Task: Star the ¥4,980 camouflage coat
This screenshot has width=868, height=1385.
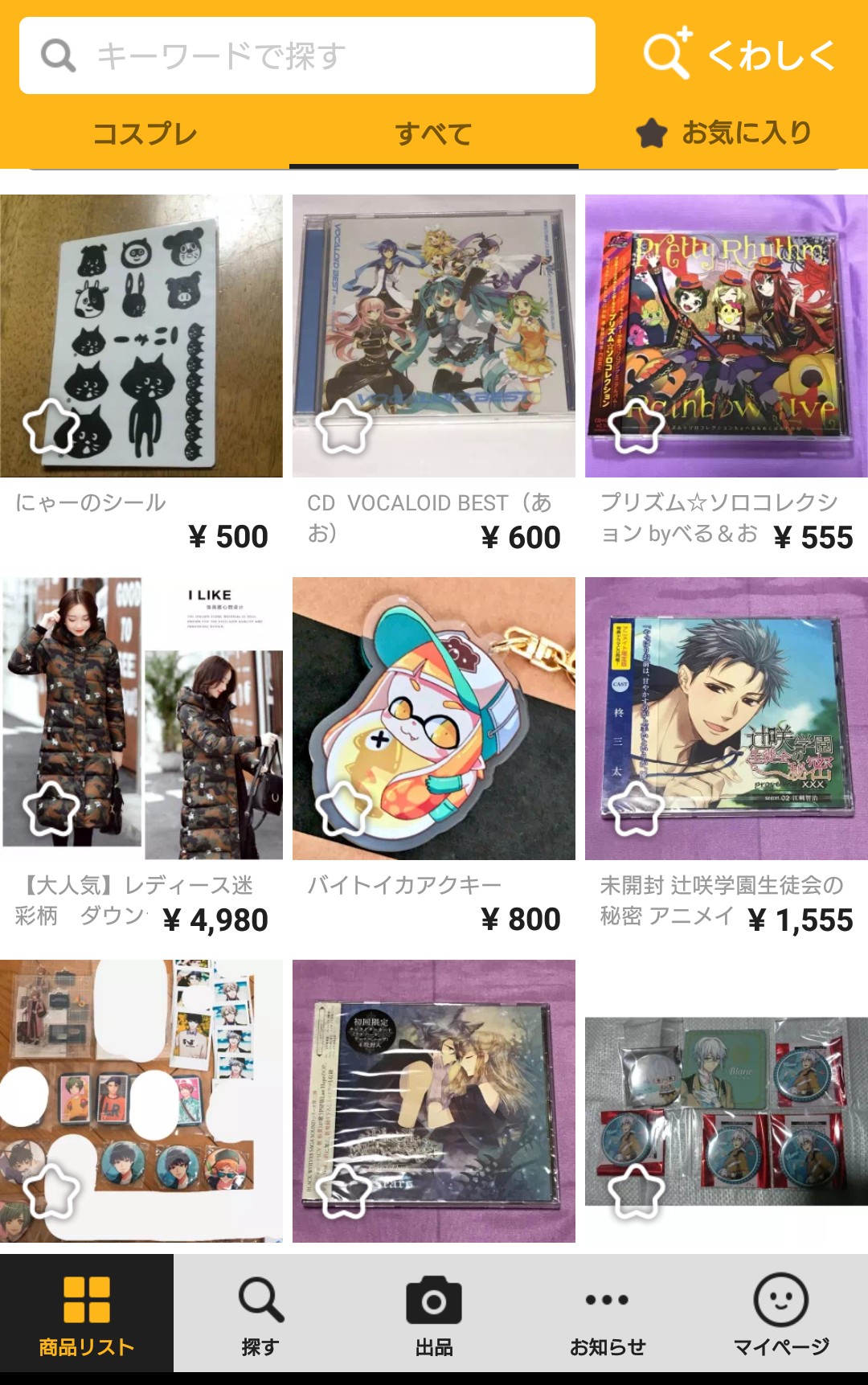Action: click(x=51, y=809)
